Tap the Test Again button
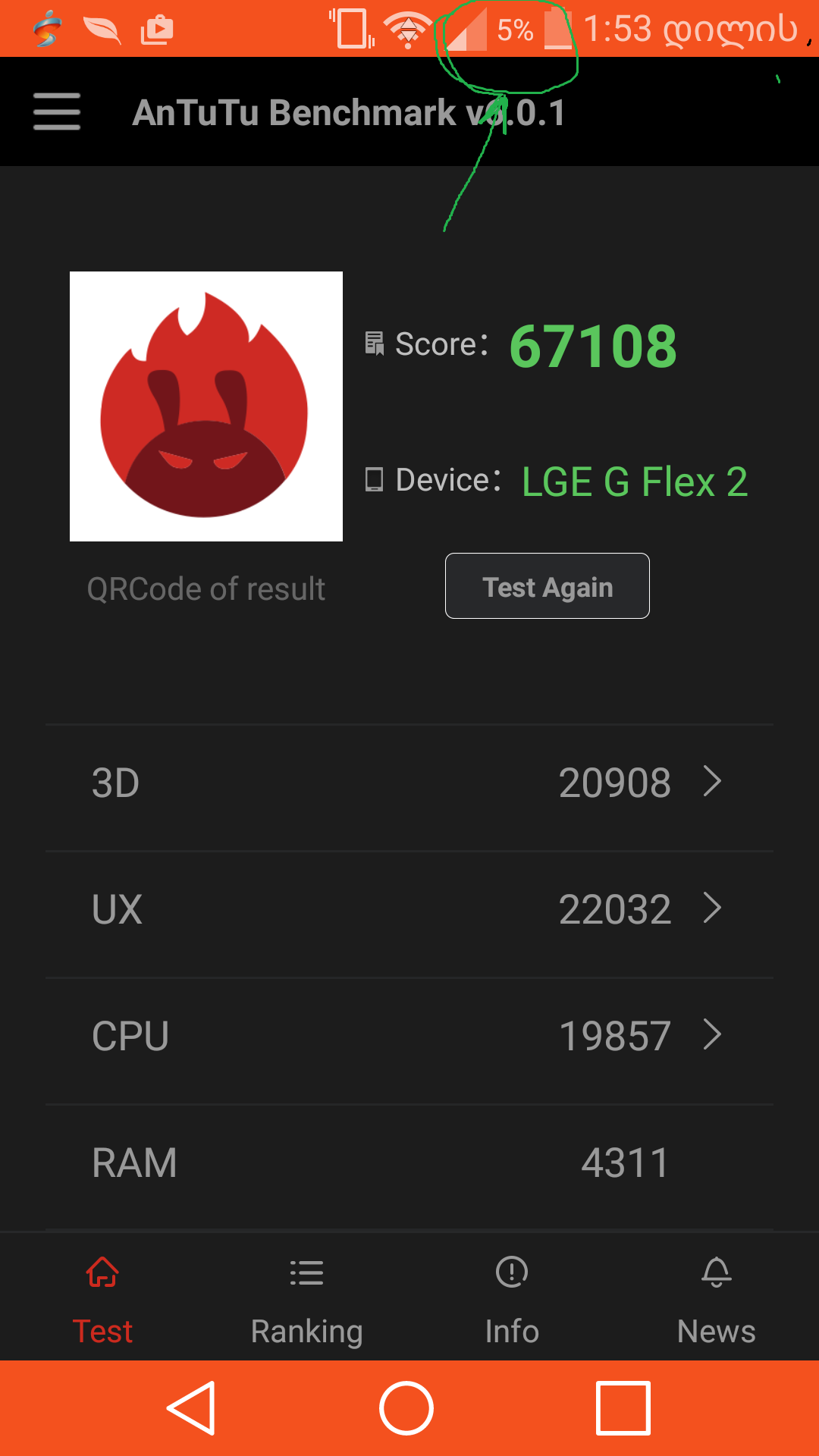Image resolution: width=819 pixels, height=1456 pixels. 547,586
